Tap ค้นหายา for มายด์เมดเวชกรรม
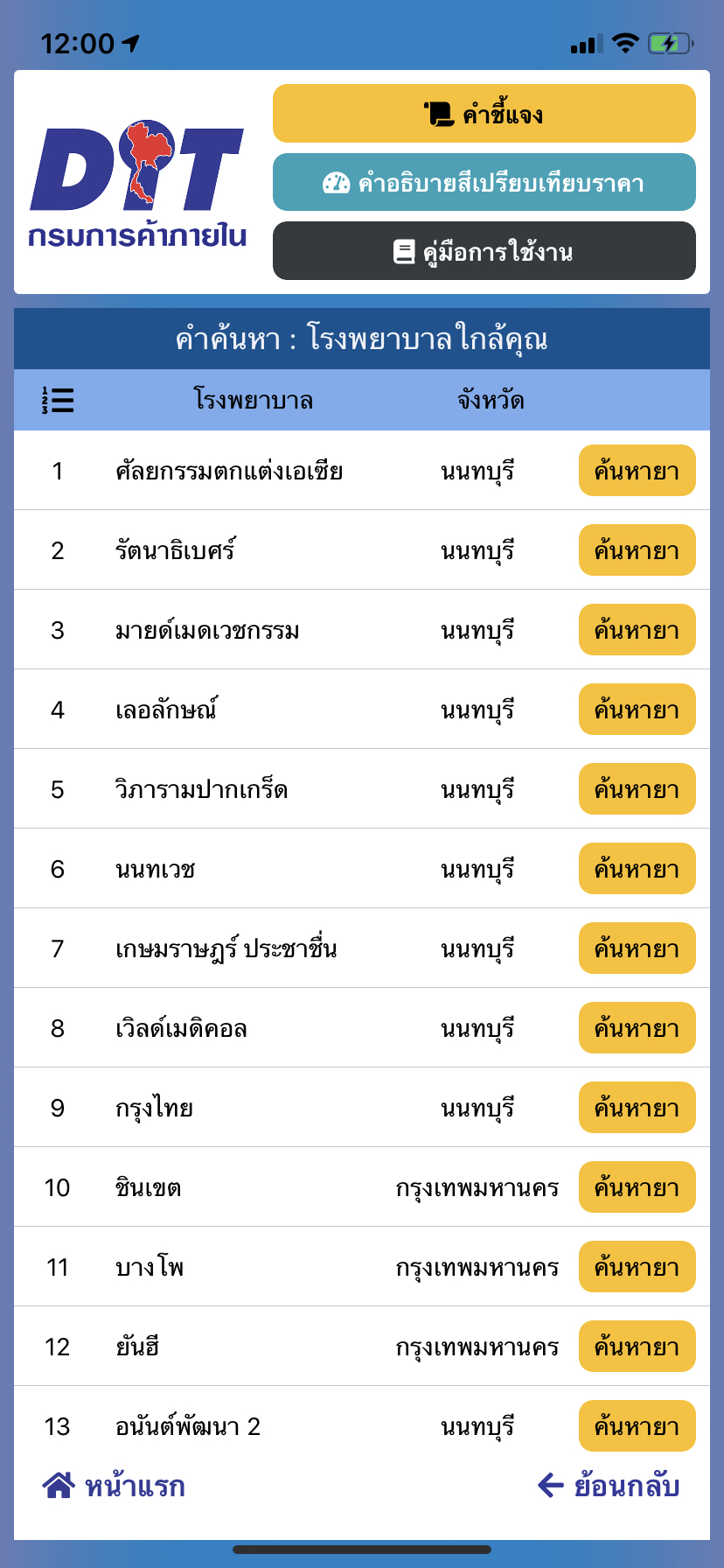 [637, 630]
